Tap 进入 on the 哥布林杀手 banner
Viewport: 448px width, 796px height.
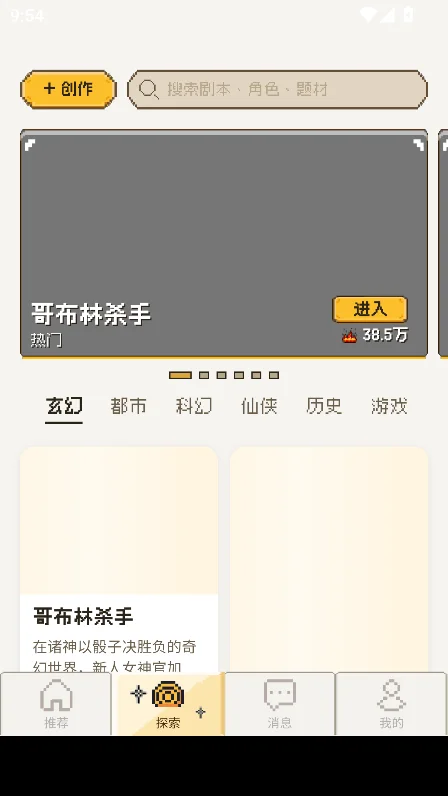point(370,309)
